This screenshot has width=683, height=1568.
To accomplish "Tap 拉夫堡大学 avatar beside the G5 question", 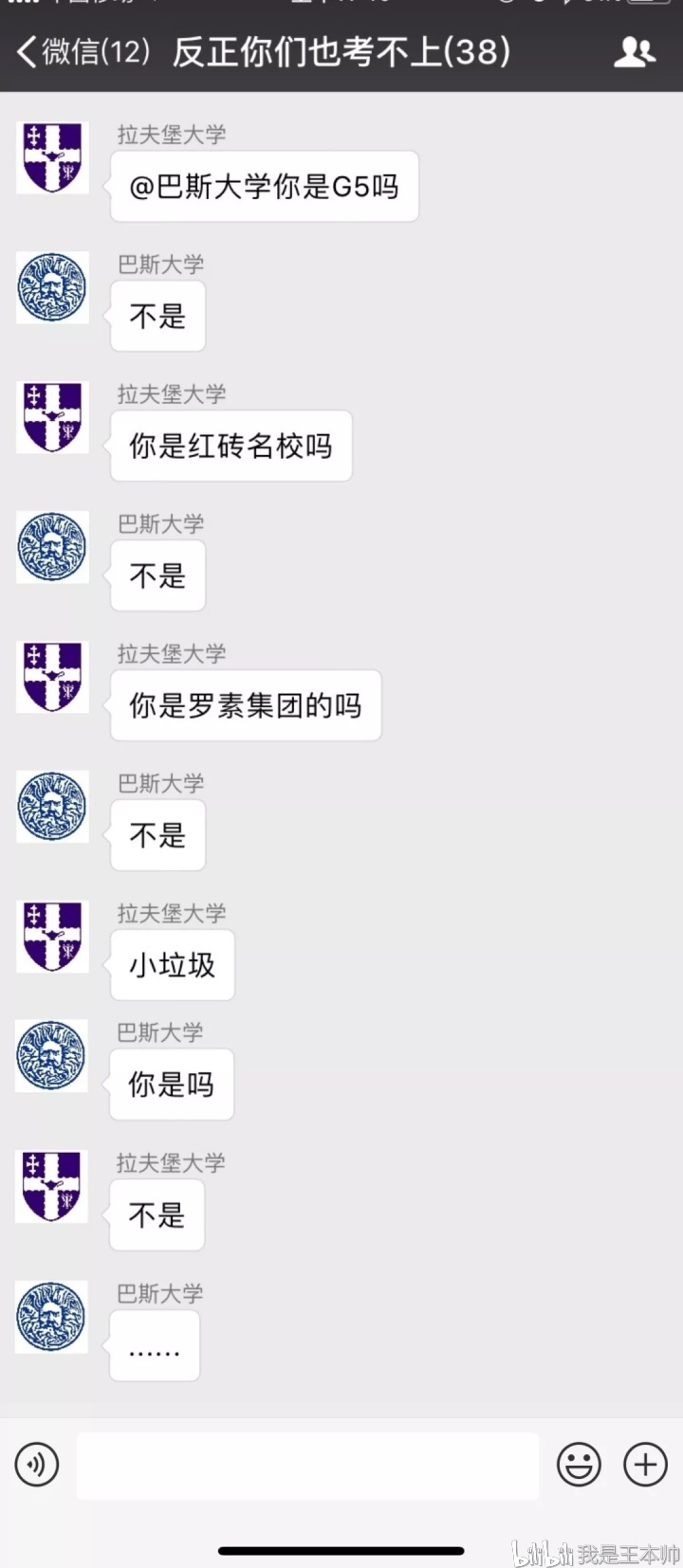I will point(53,158).
